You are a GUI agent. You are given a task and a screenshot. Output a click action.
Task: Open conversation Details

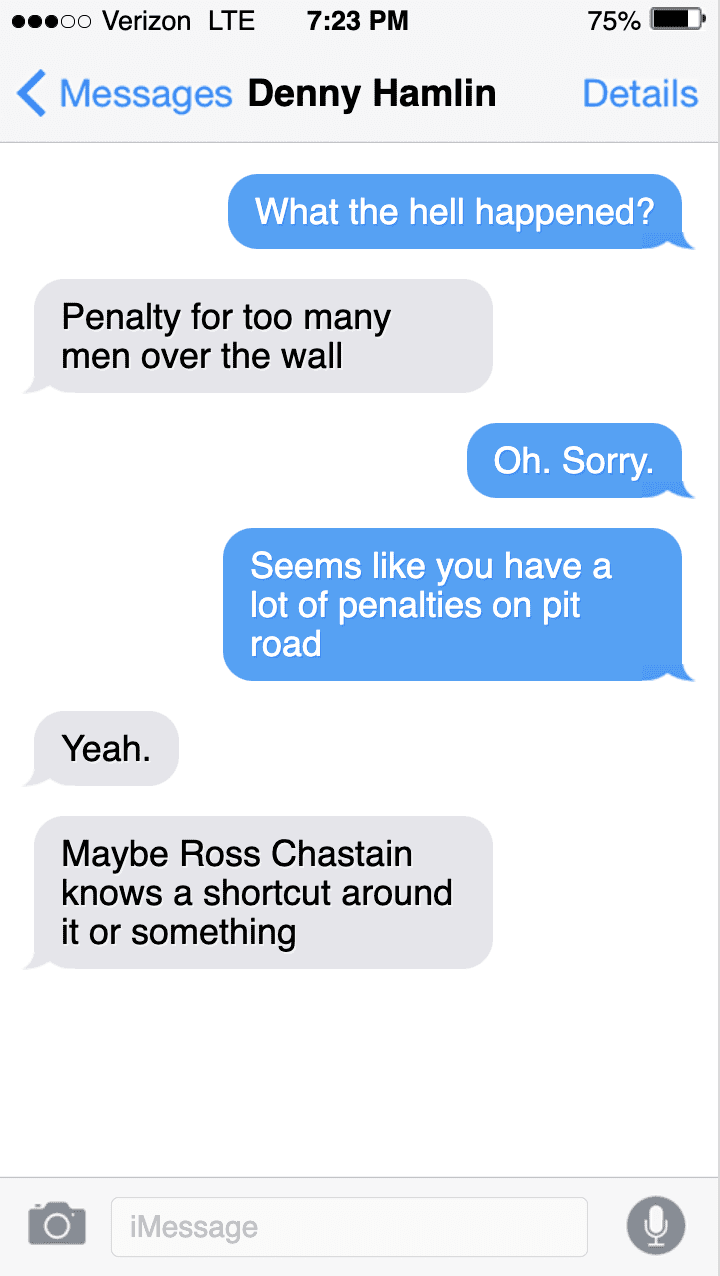640,94
